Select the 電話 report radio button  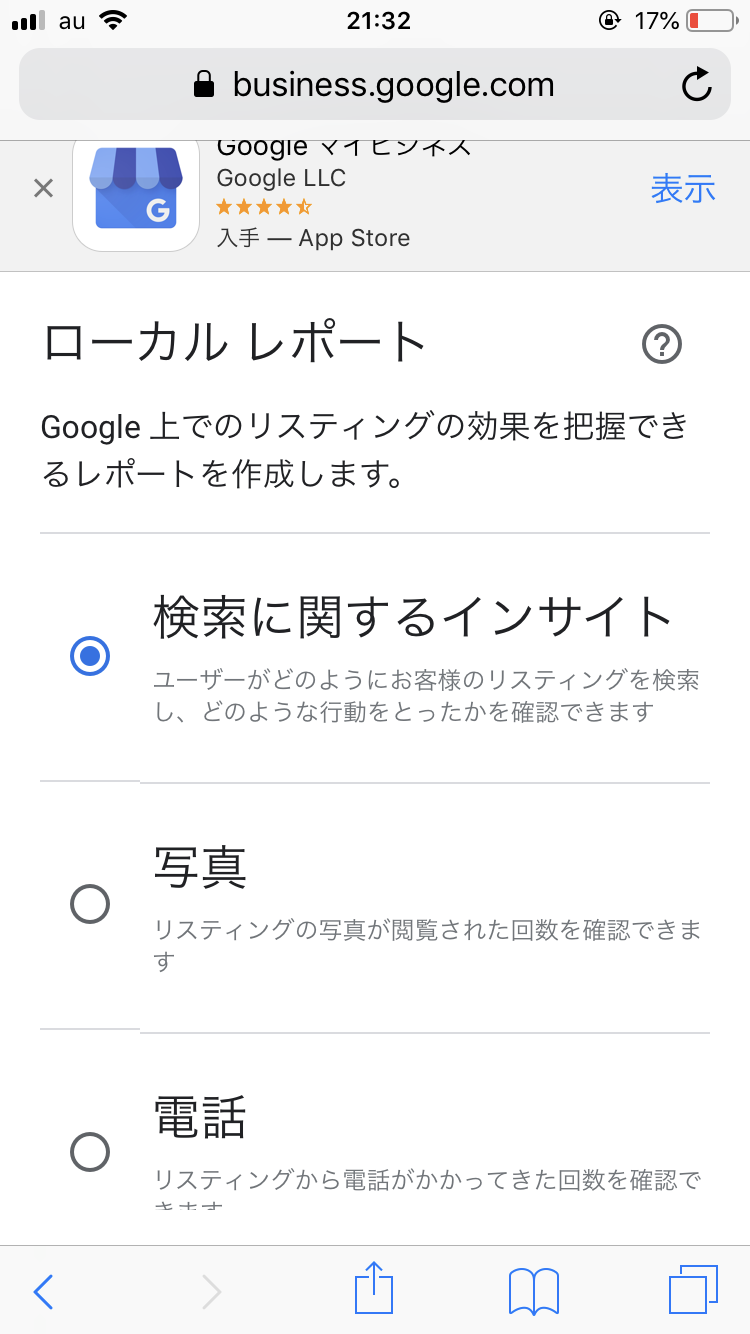(90, 1151)
